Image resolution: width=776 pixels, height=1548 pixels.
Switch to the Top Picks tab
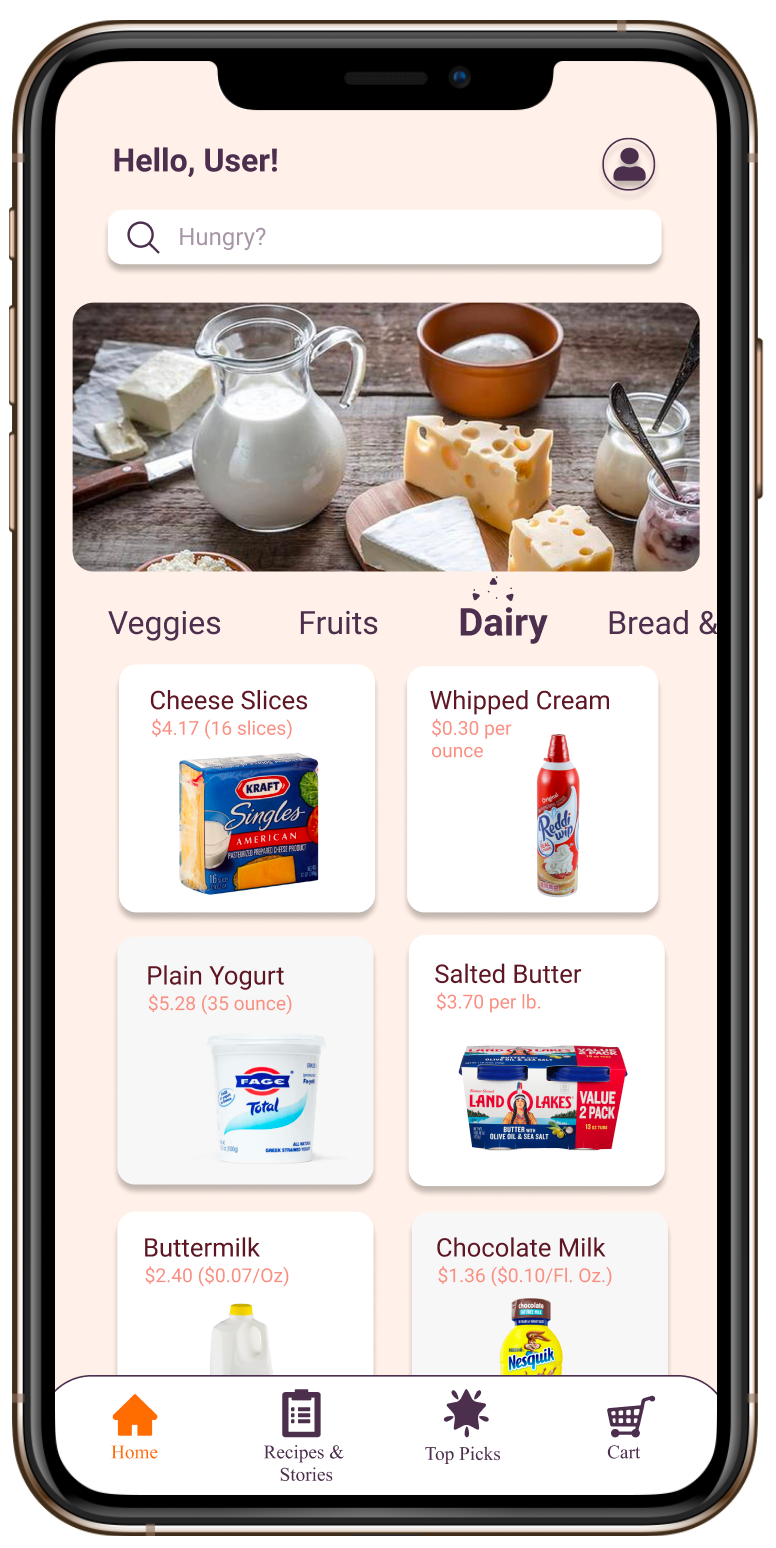pyautogui.click(x=463, y=1427)
